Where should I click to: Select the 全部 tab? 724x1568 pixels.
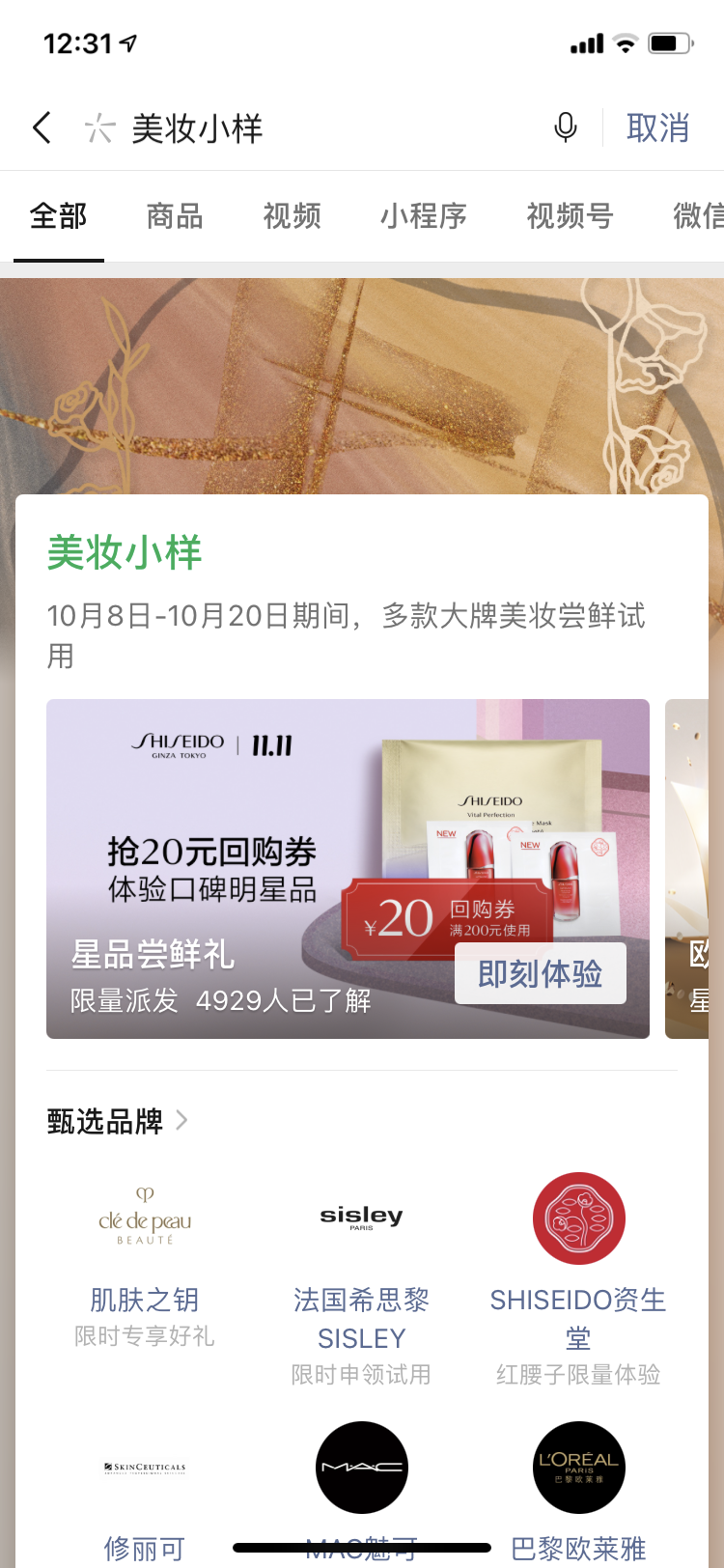tap(59, 216)
